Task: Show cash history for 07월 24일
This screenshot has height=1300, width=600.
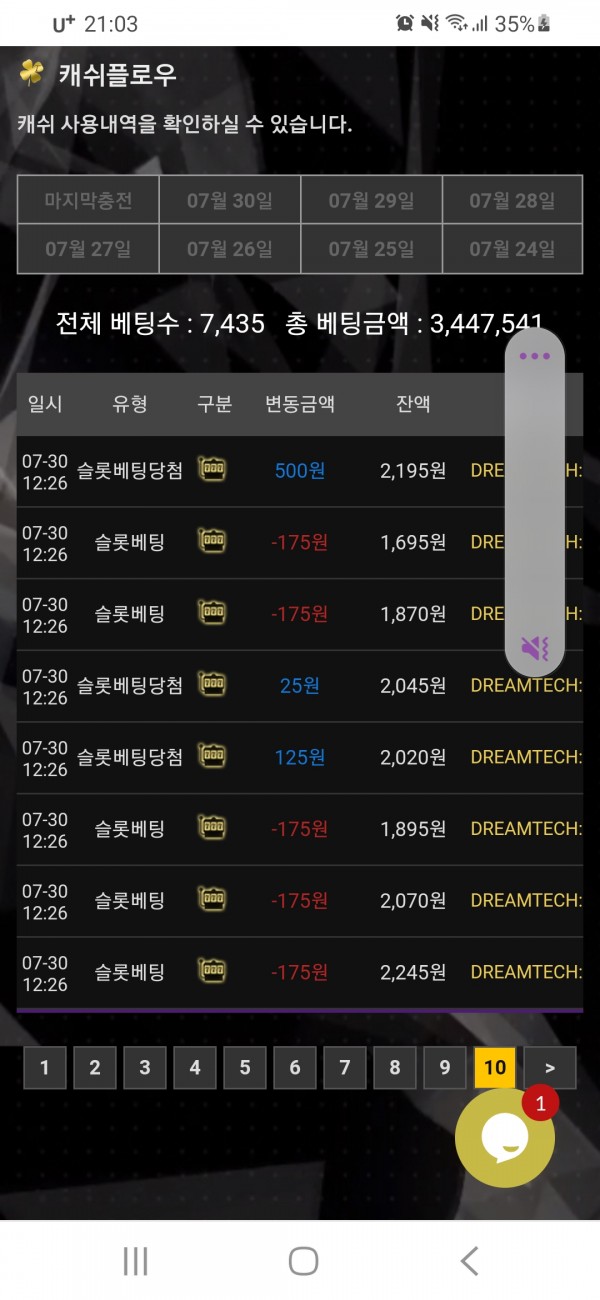Action: [512, 249]
